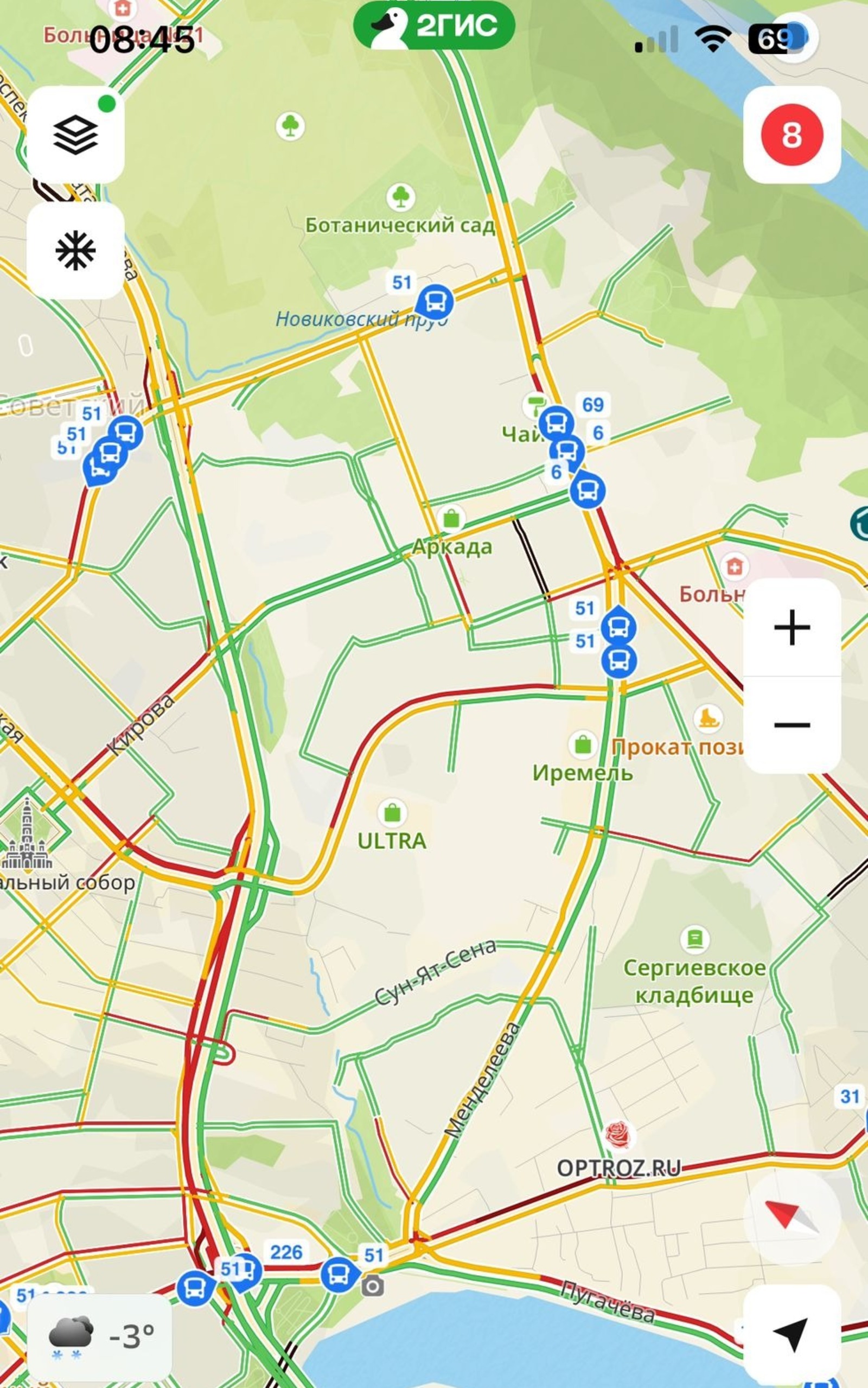Zoom in with the plus button
This screenshot has width=868, height=1388.
point(792,627)
